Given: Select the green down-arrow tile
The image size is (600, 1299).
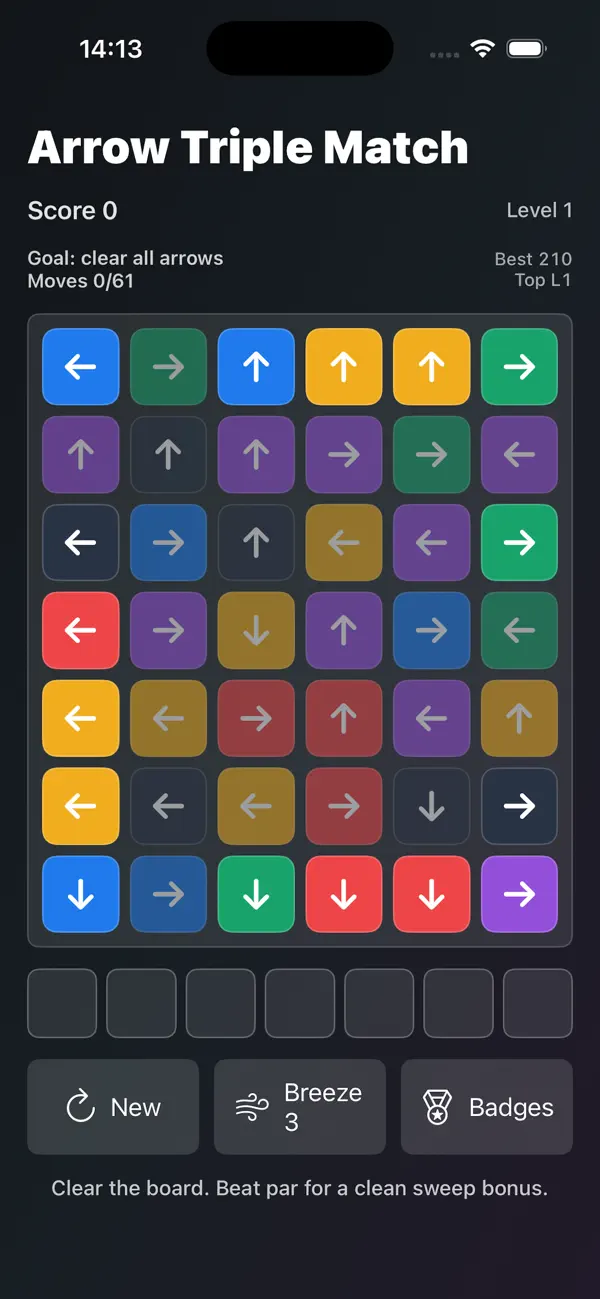Looking at the screenshot, I should point(256,895).
